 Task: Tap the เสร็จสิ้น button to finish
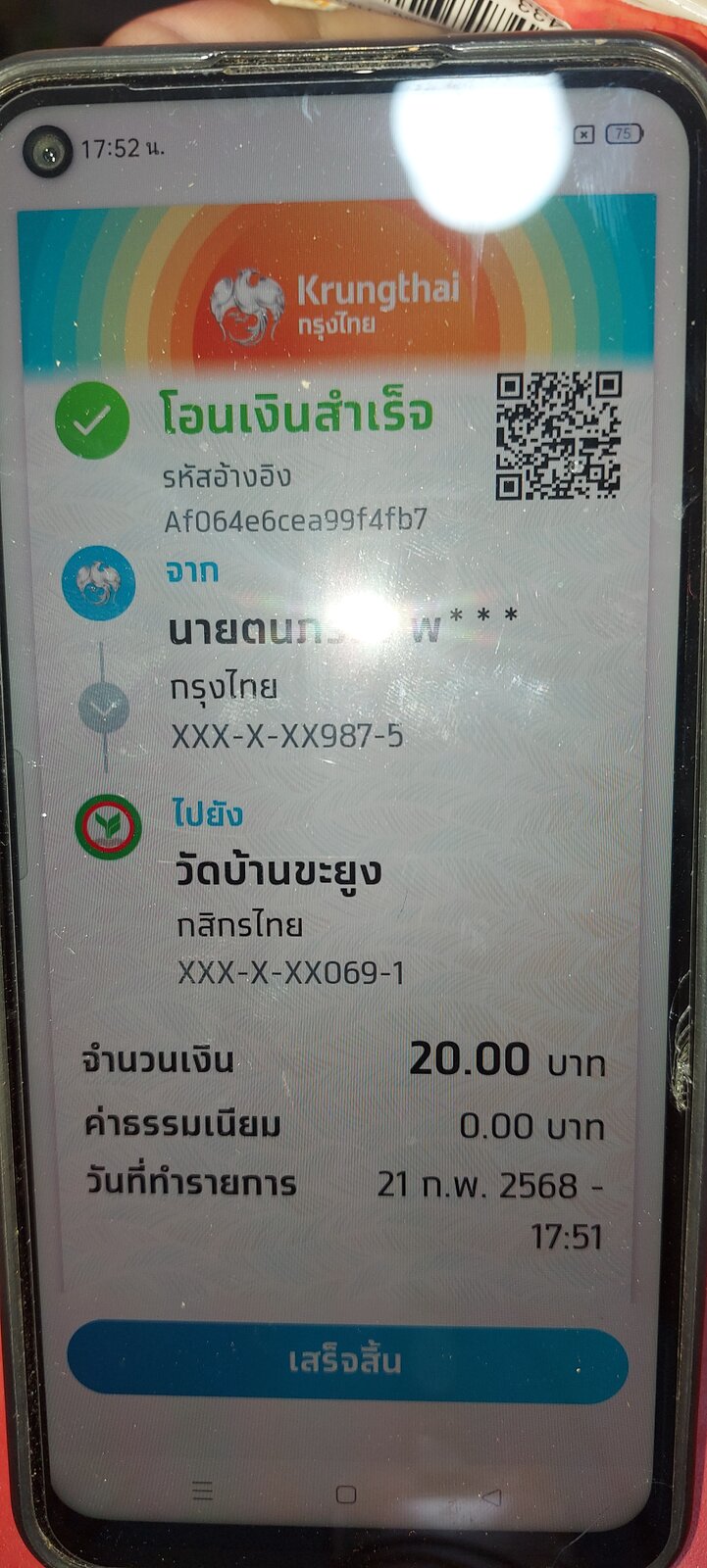(347, 1361)
